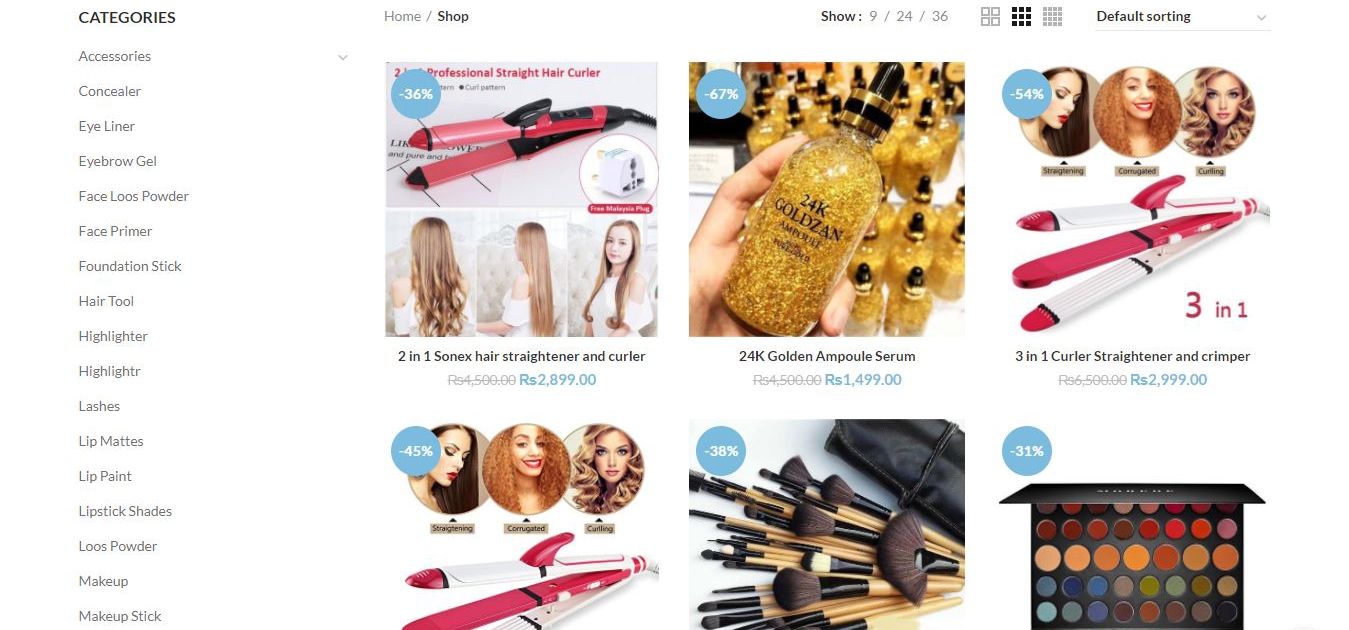Open the Foundation Stick category

point(130,266)
